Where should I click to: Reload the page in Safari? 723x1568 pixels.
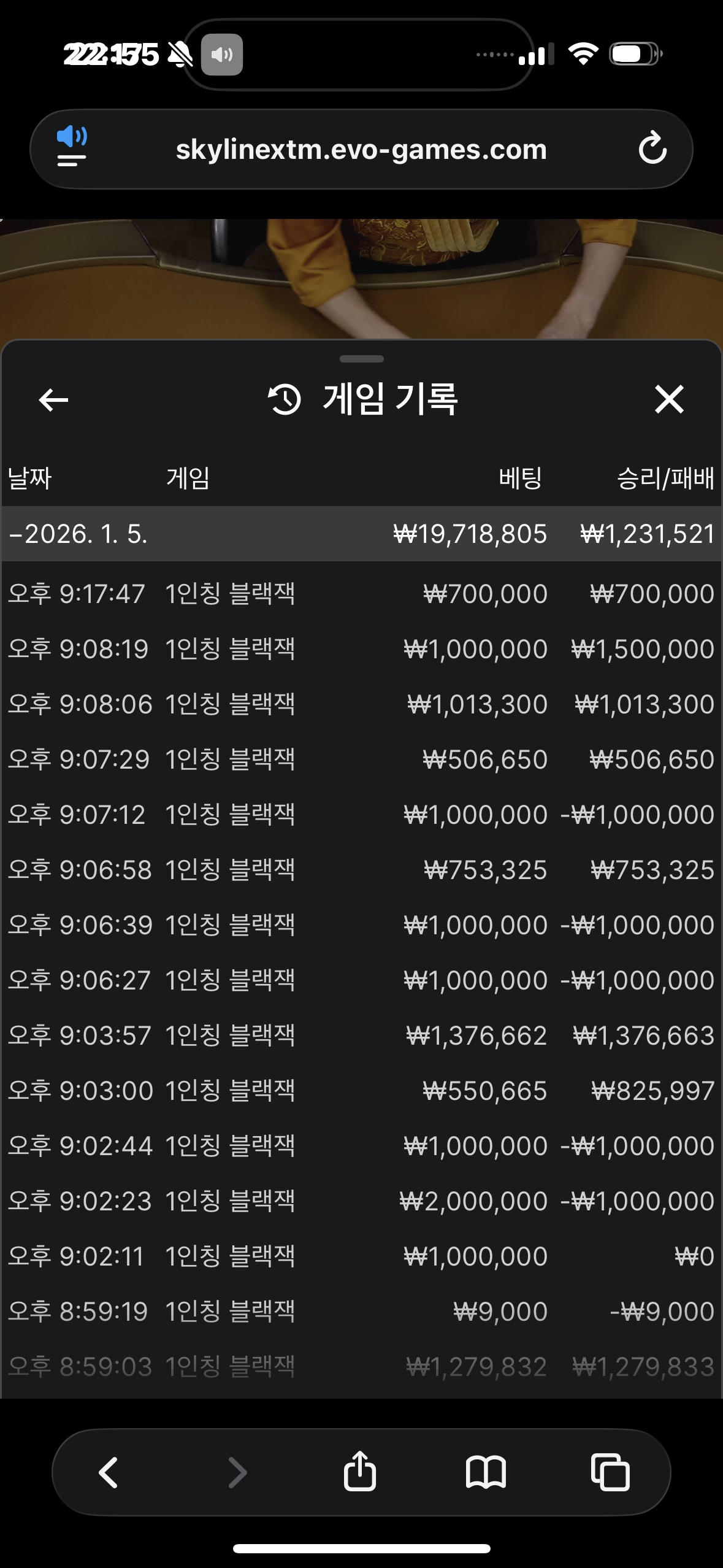click(652, 148)
